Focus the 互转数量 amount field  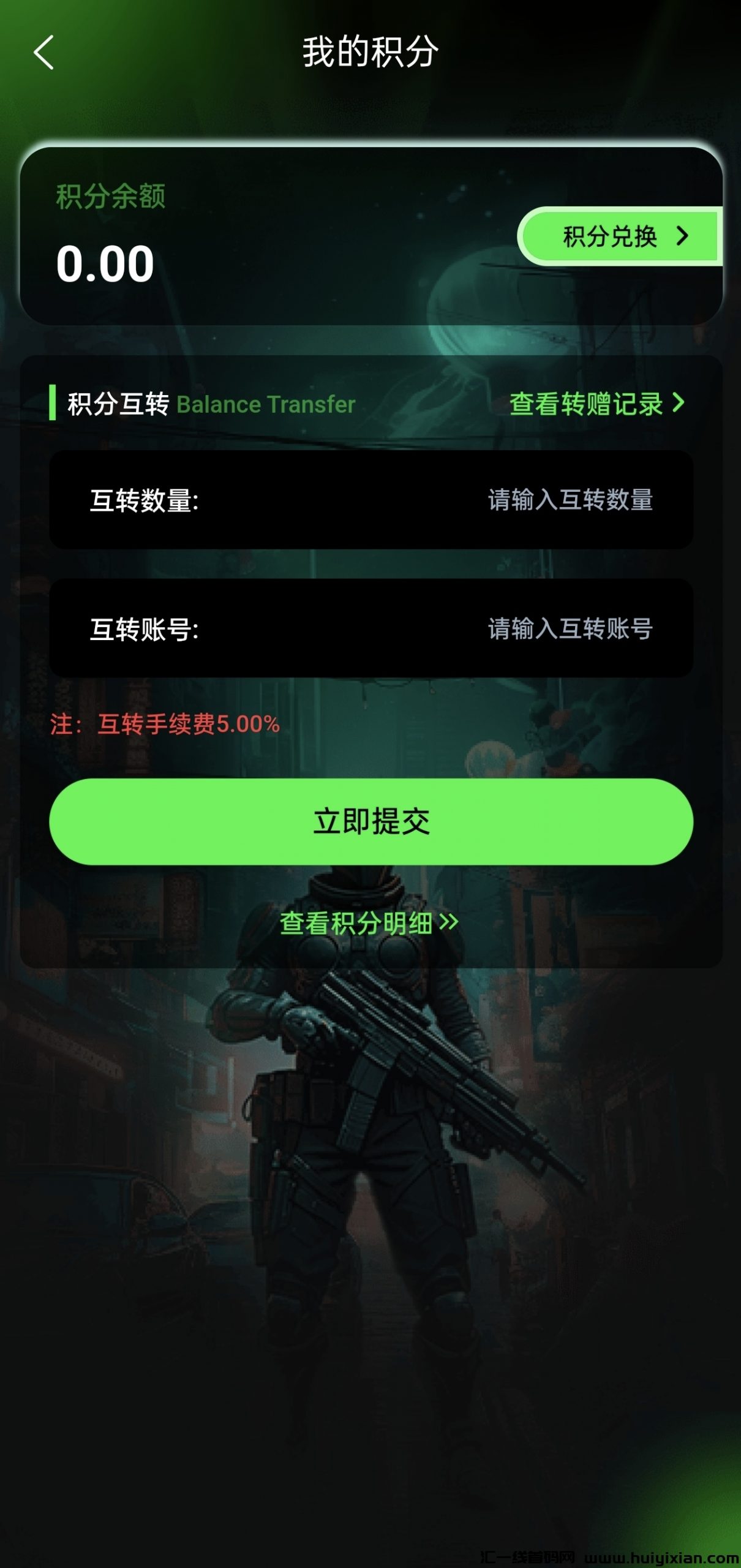[x=570, y=500]
